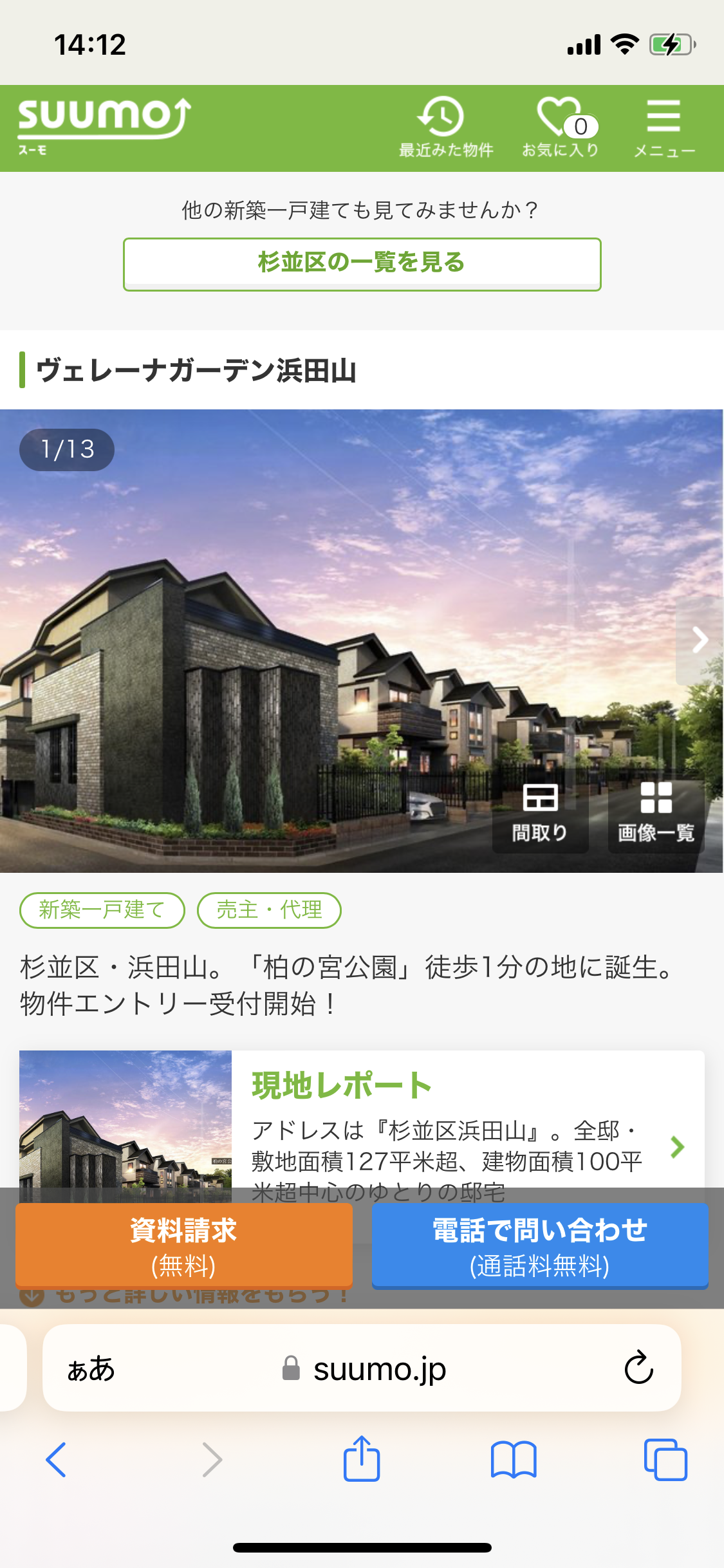Request free brochure (資料請求)
This screenshot has width=724, height=1568.
[x=184, y=1246]
